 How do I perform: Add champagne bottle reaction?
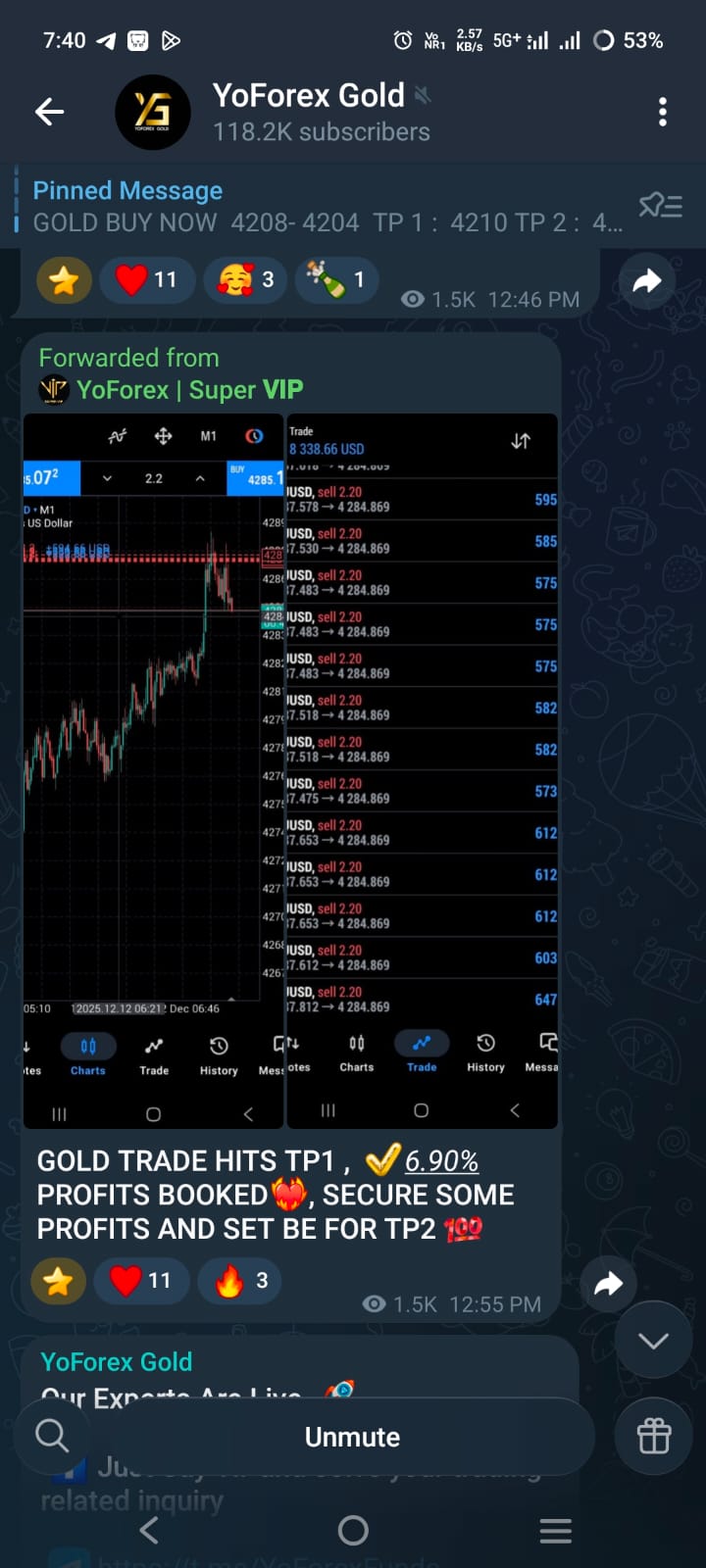[336, 280]
